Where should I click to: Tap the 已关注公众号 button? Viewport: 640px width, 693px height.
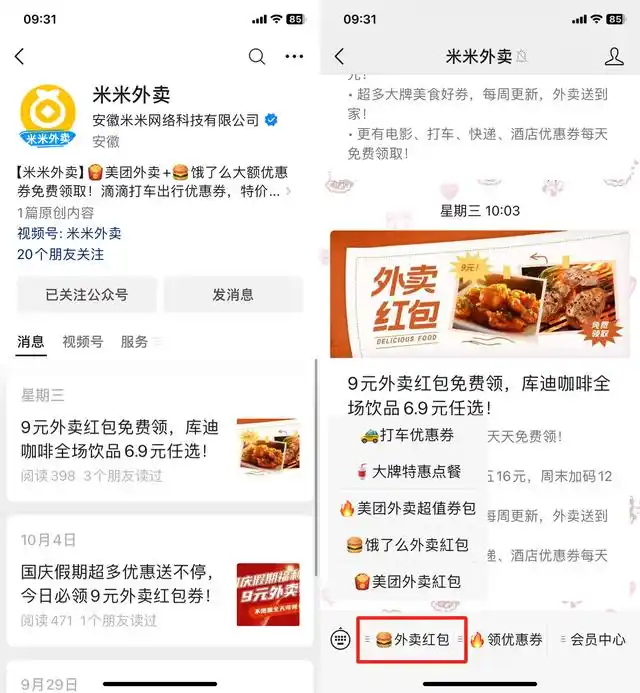(x=87, y=295)
